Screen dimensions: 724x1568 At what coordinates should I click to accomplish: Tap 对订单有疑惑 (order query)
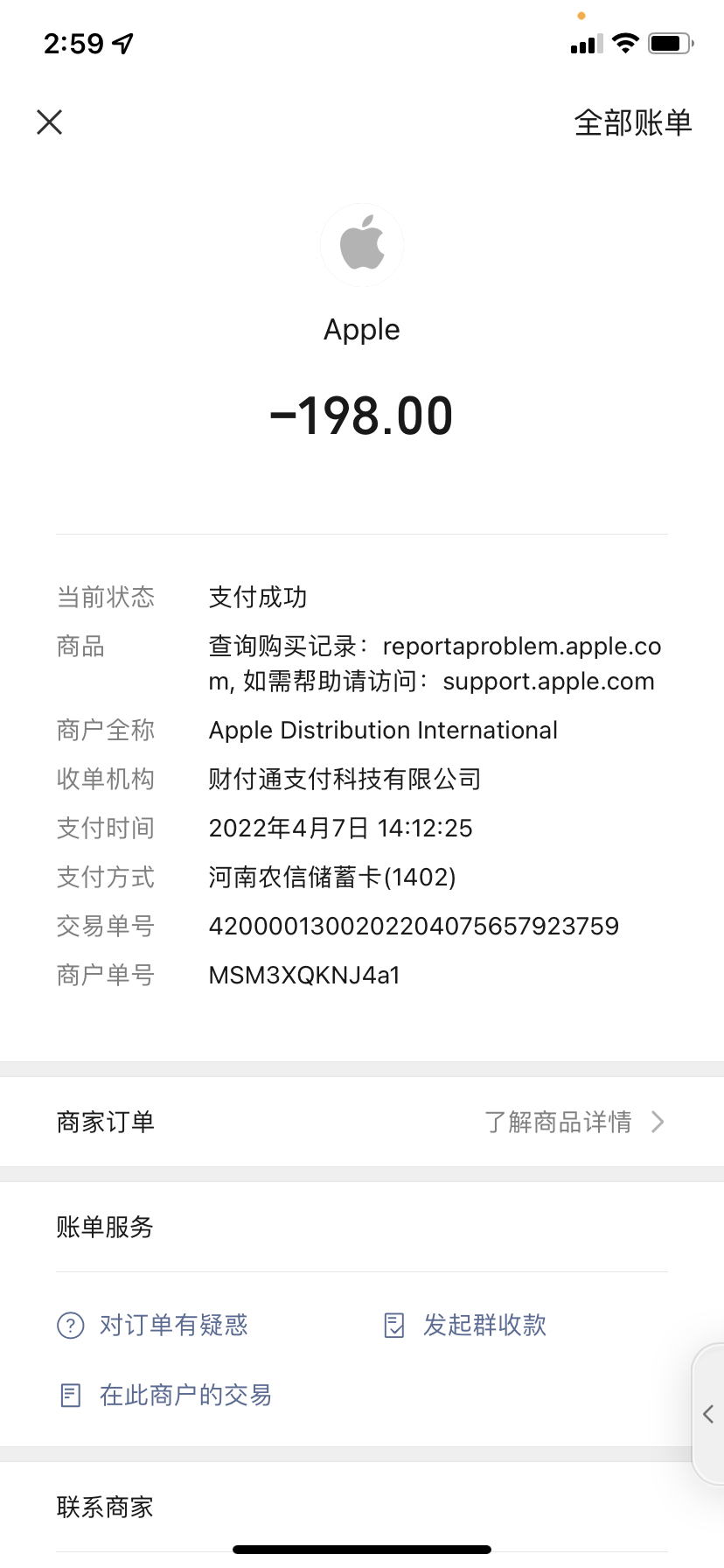tap(154, 1325)
